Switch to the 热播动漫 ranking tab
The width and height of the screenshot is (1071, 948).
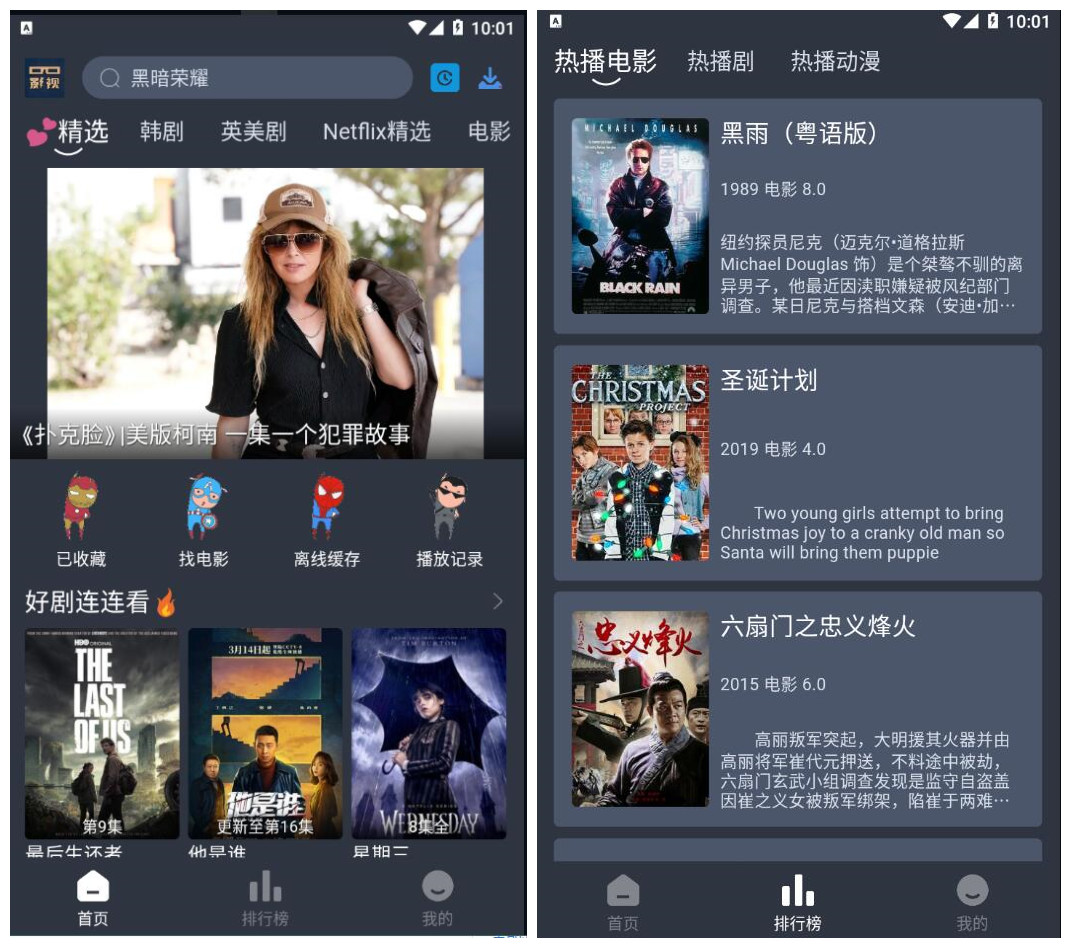tap(835, 61)
